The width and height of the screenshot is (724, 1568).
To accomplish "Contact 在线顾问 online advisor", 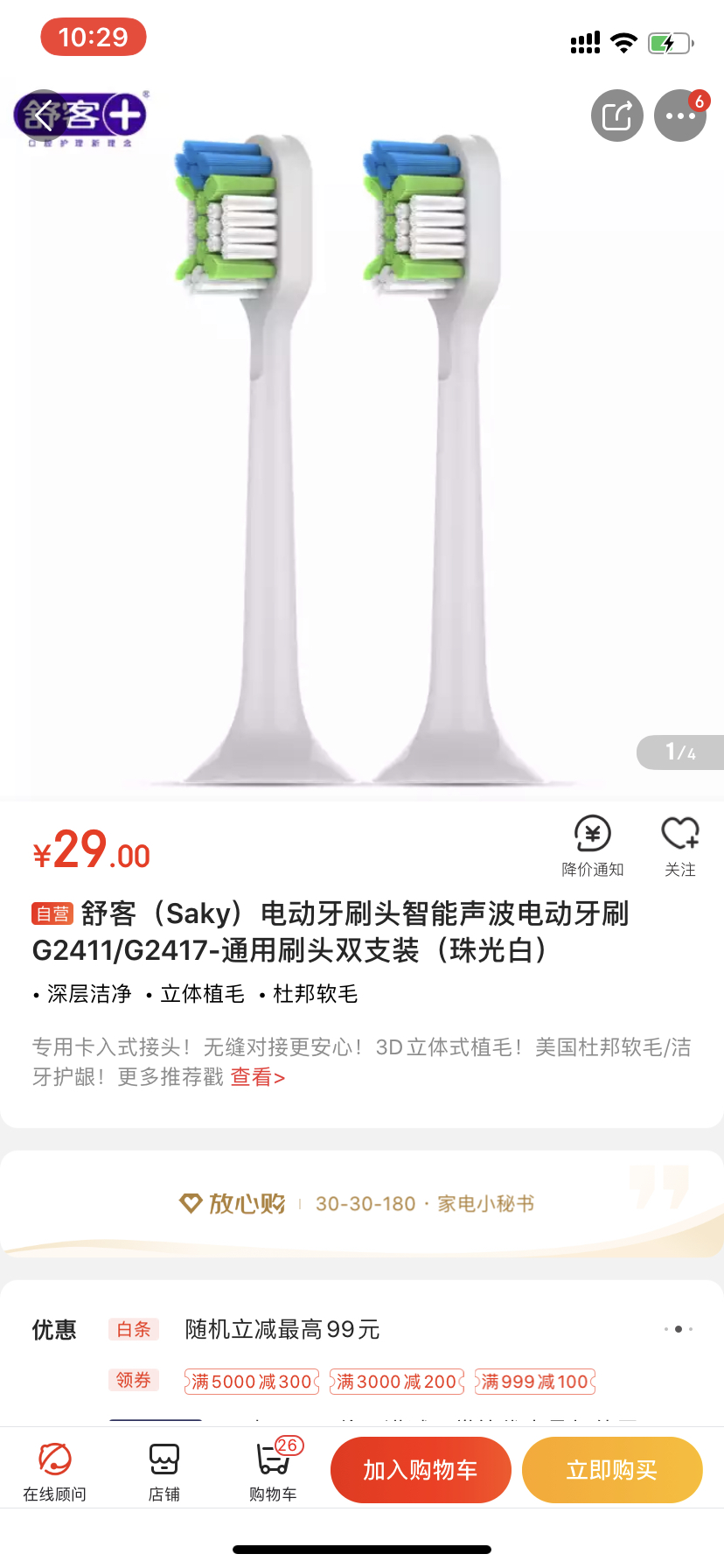I will (55, 1470).
